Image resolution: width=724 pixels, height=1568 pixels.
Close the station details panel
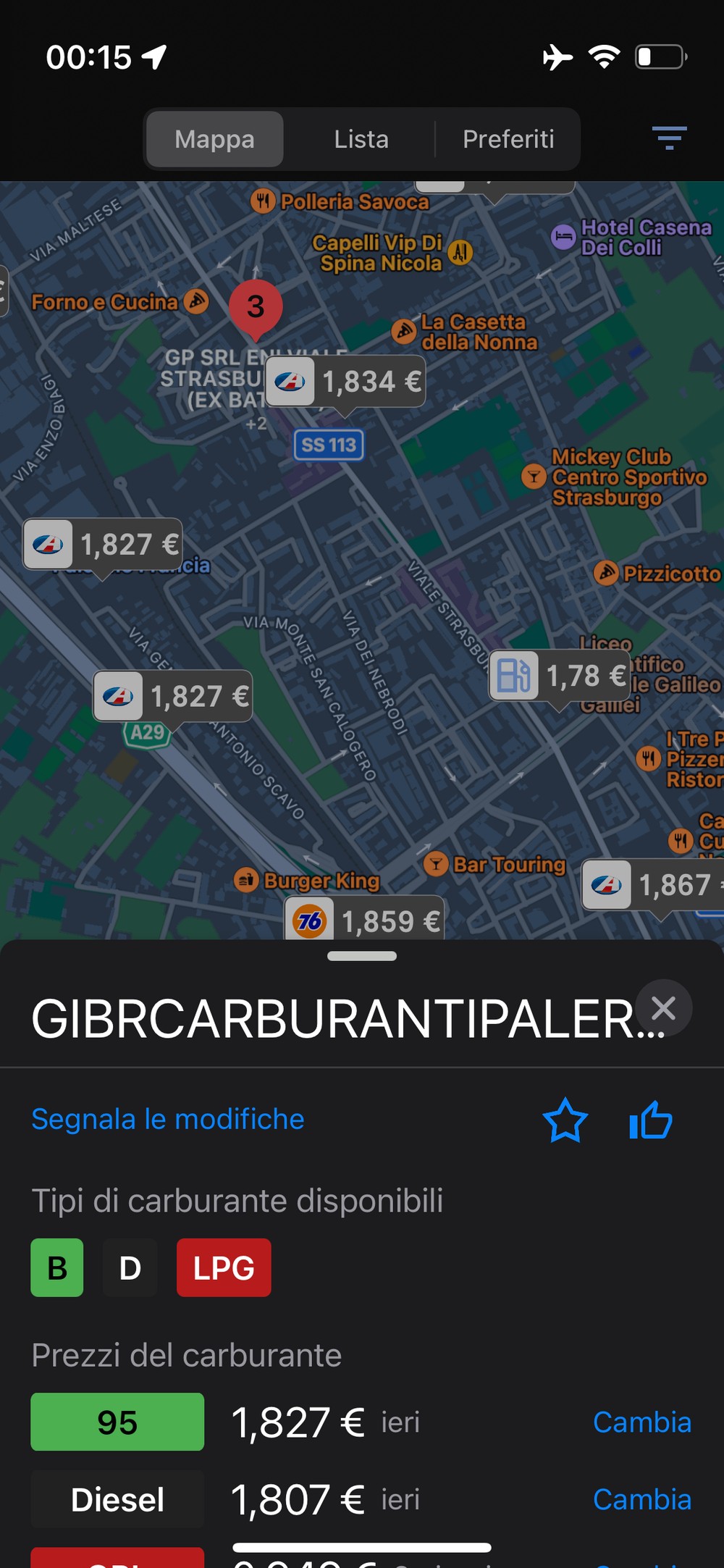[x=663, y=1007]
